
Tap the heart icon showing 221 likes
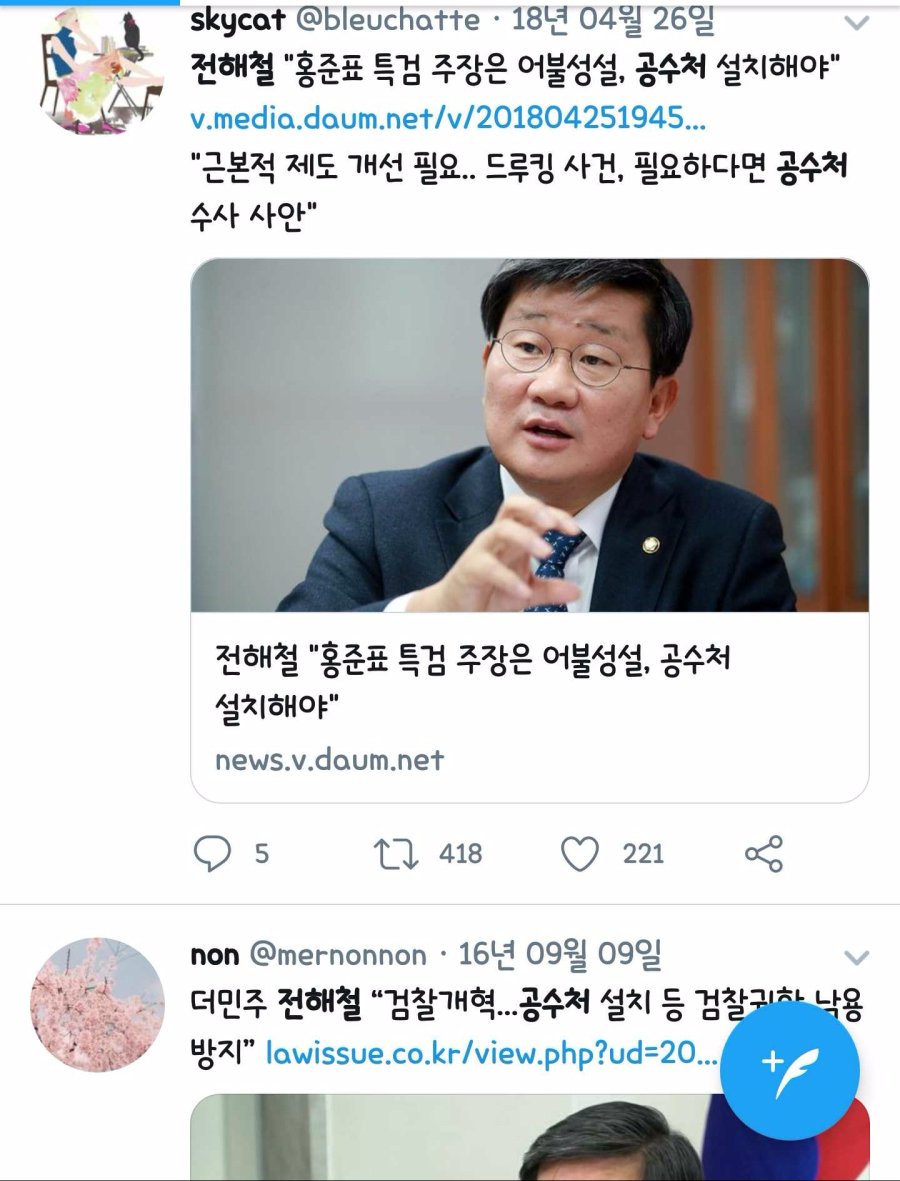point(578,854)
